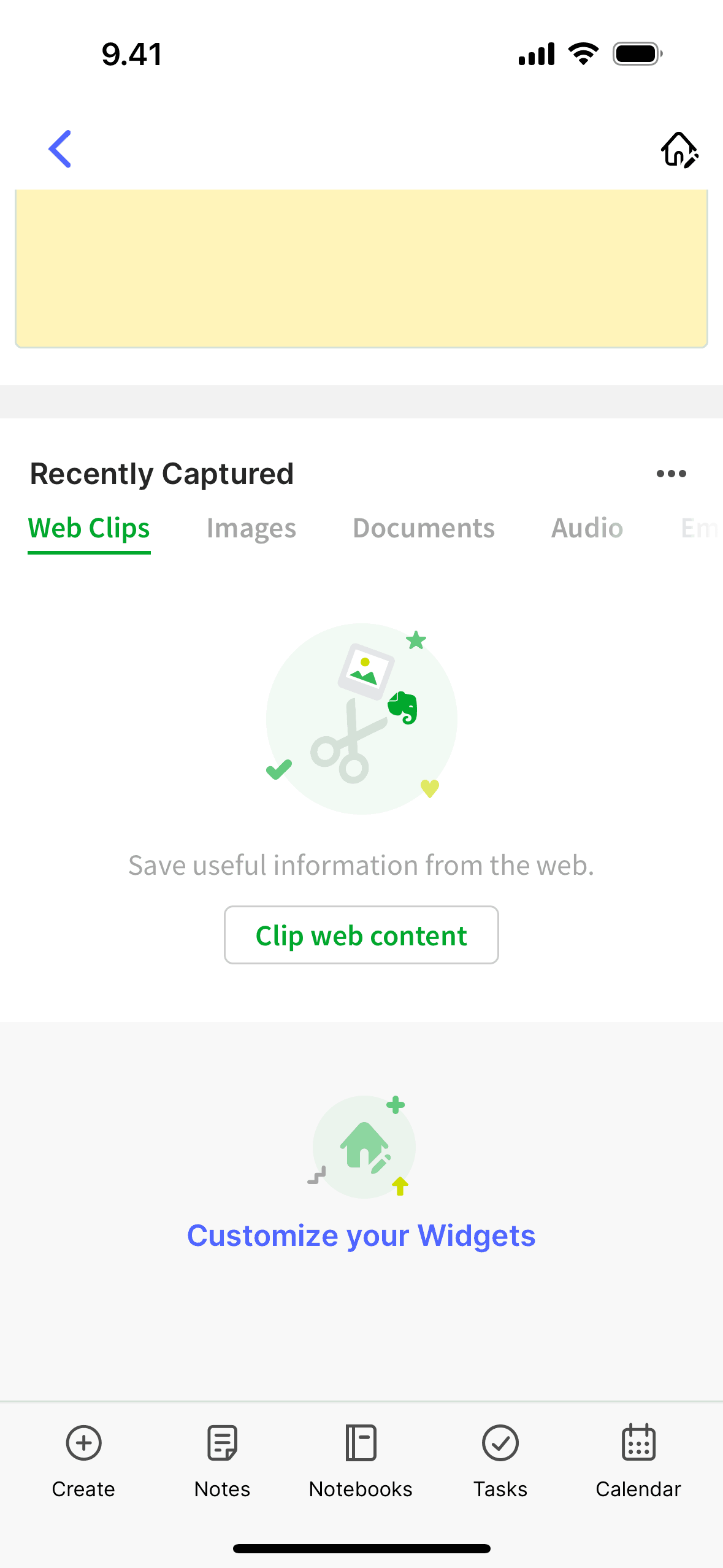Viewport: 723px width, 1568px height.
Task: Tap the Create plus icon
Action: (83, 1443)
